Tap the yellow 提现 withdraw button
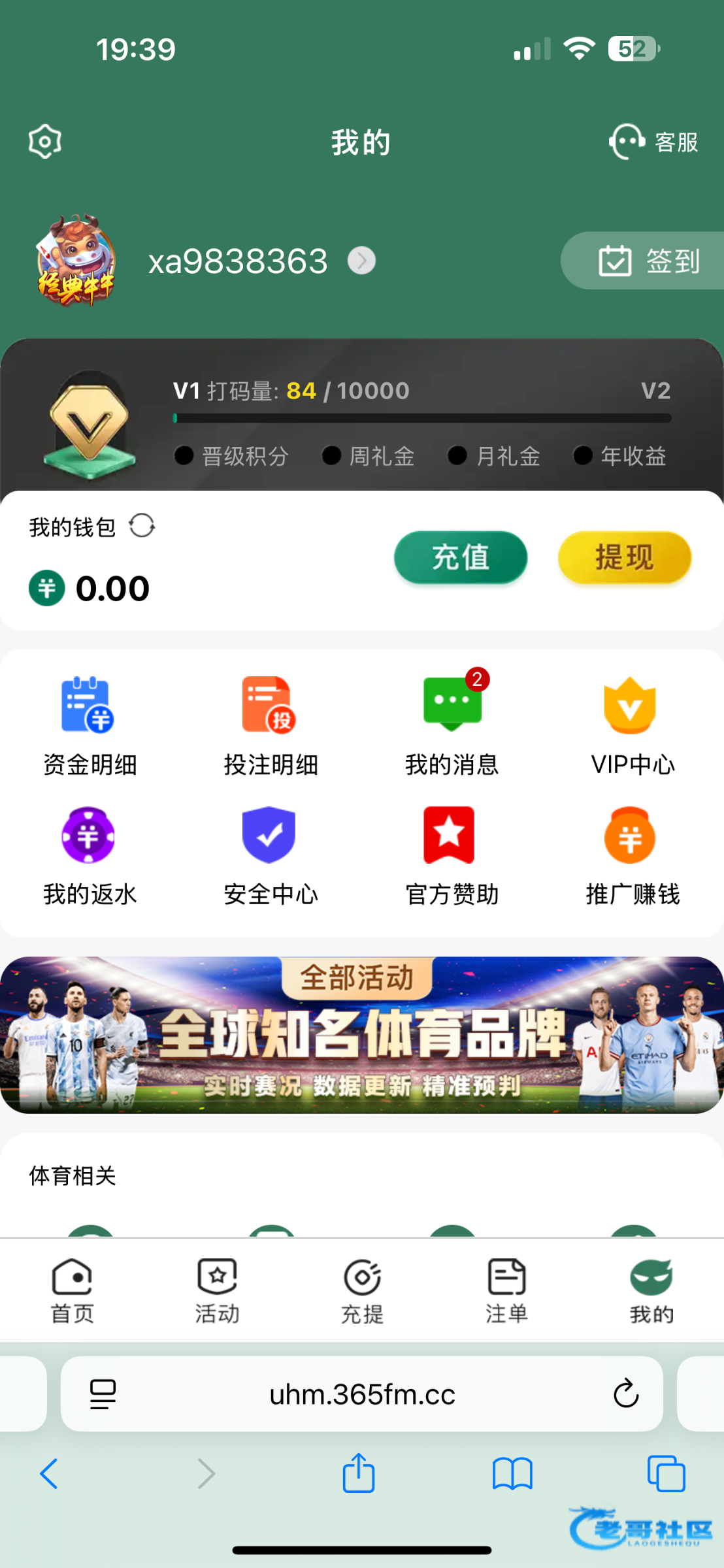724x1568 pixels. coord(625,557)
